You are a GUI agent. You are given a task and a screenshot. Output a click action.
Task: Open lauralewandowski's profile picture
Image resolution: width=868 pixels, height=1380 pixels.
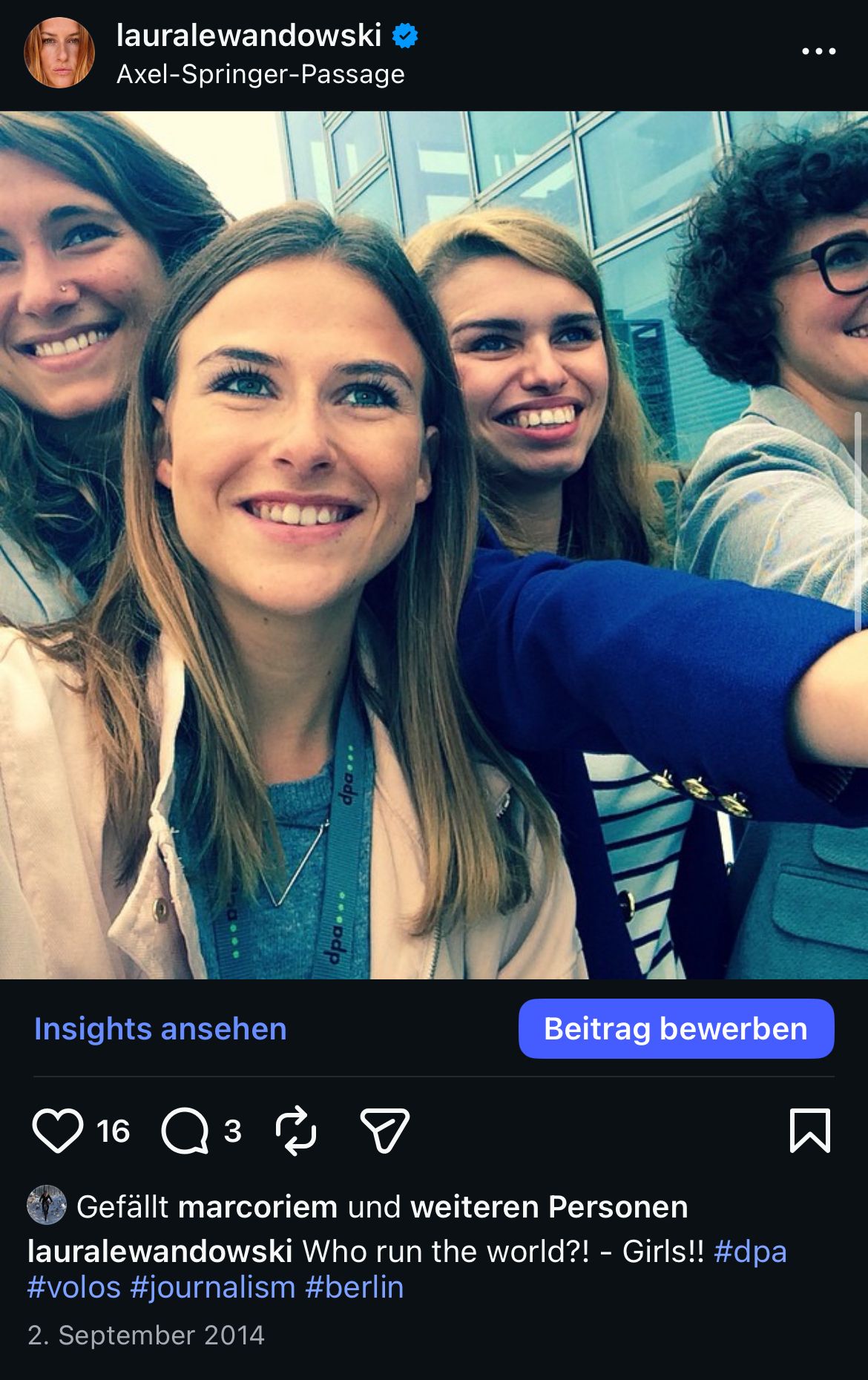click(x=59, y=53)
